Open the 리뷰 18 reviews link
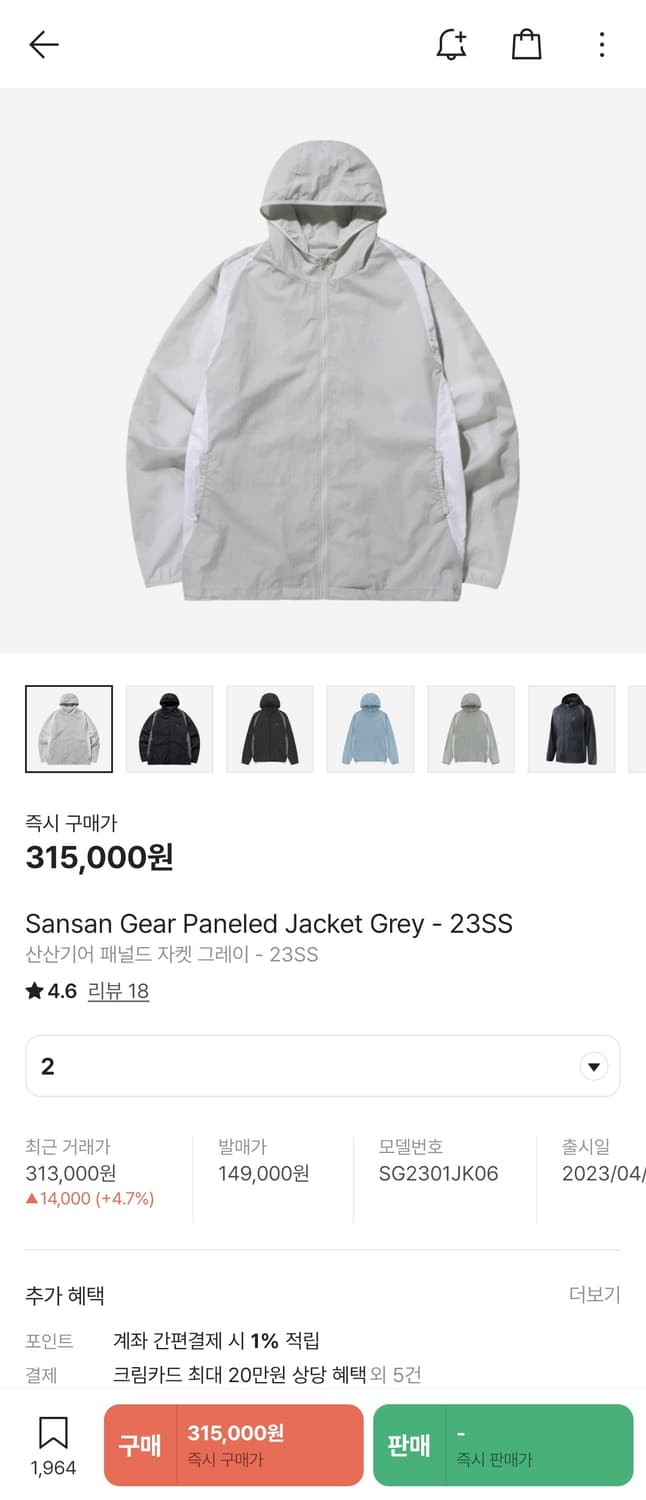The height and width of the screenshot is (1500, 646). click(118, 991)
